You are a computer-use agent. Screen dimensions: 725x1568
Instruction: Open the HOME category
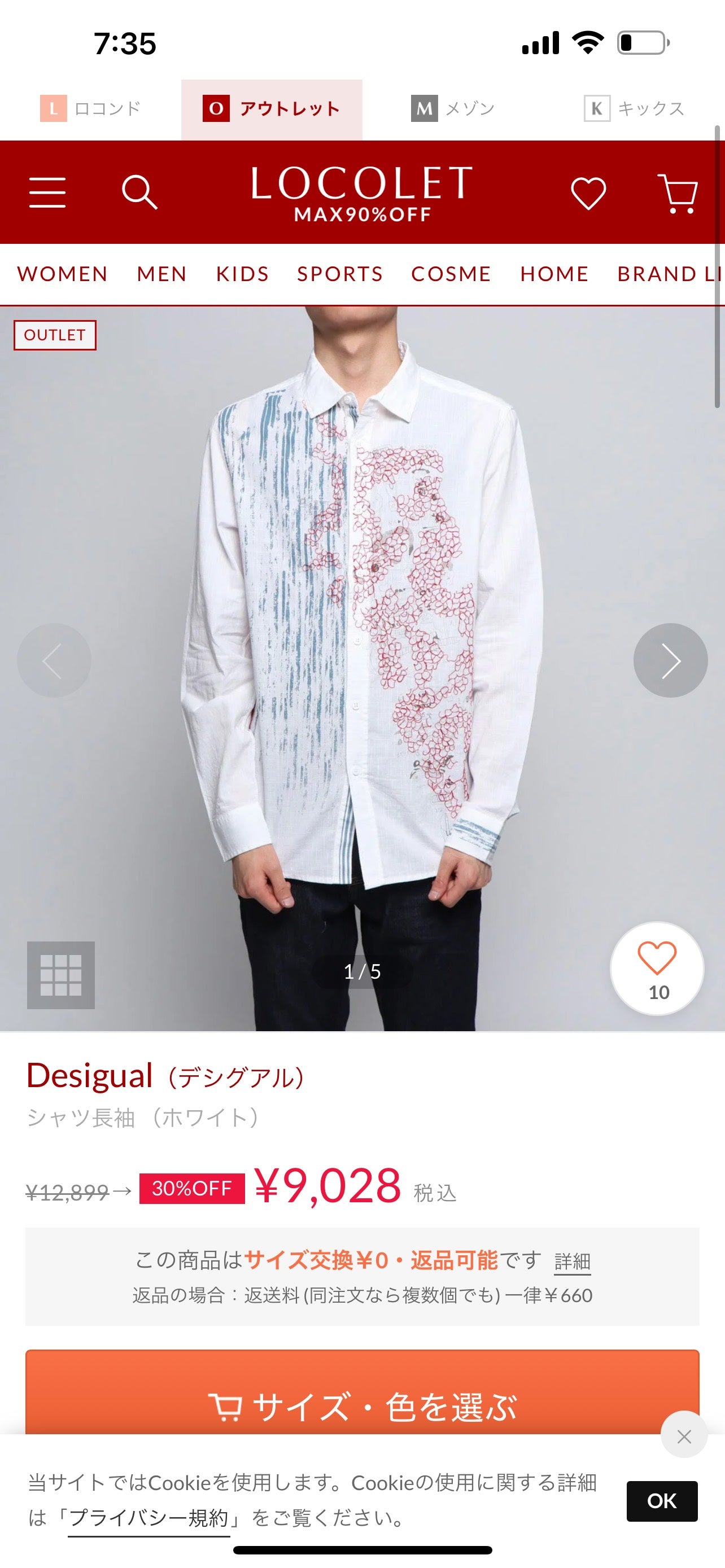tap(554, 274)
